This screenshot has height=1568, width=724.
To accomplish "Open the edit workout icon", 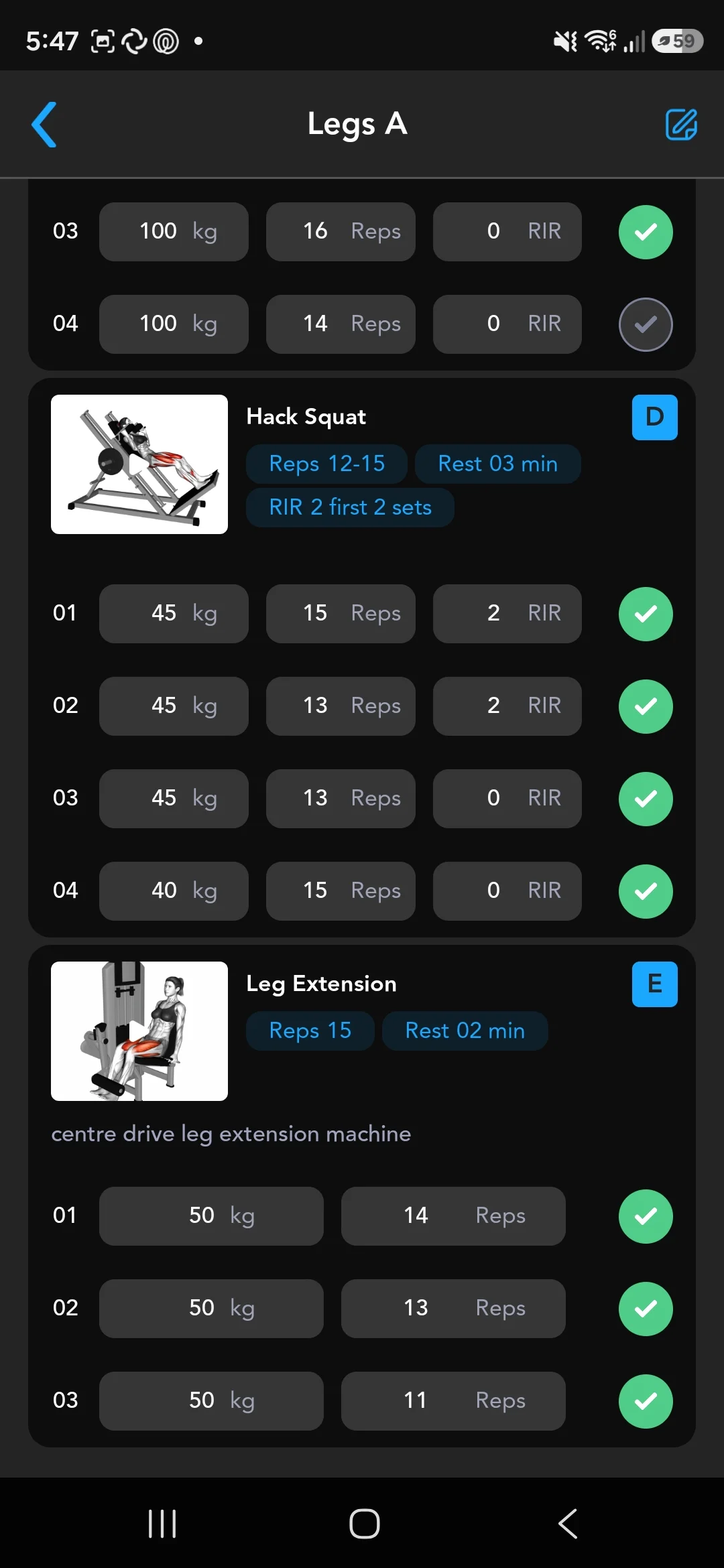I will point(681,125).
